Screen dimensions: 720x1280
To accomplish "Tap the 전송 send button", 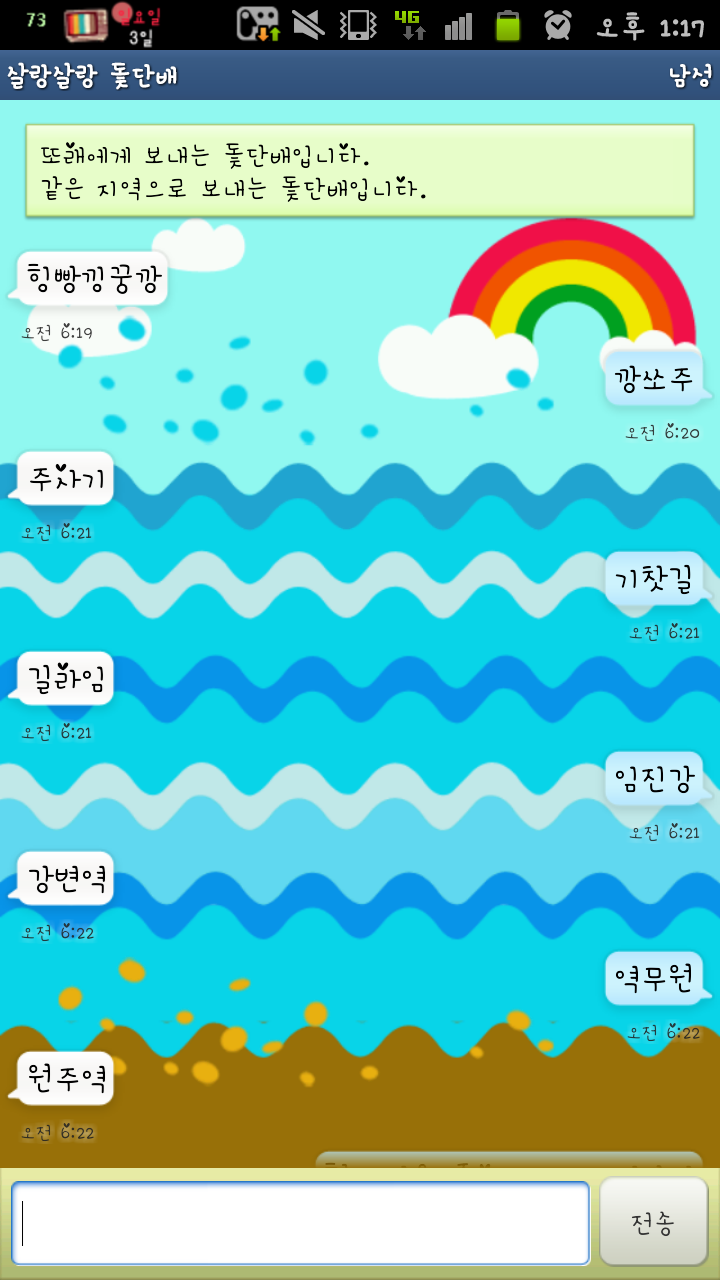I will 653,1223.
